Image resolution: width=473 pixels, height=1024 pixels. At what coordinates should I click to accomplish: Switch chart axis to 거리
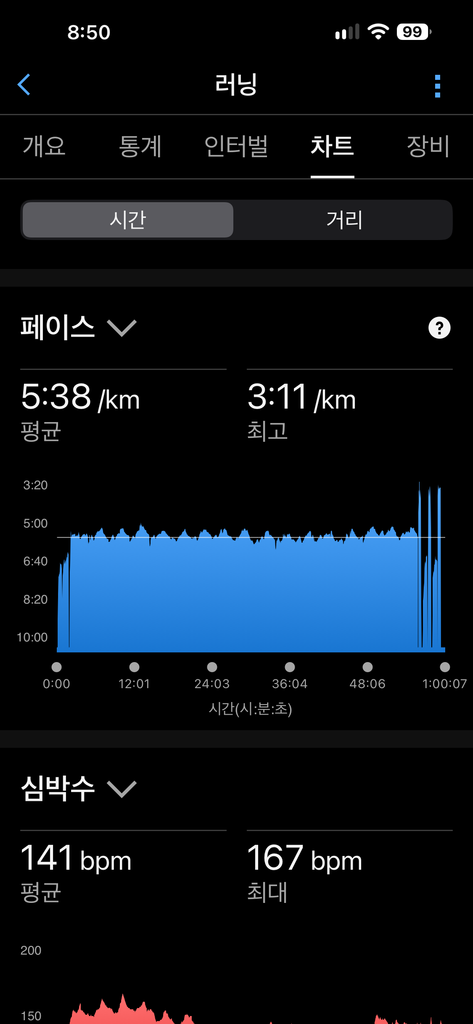pos(344,219)
